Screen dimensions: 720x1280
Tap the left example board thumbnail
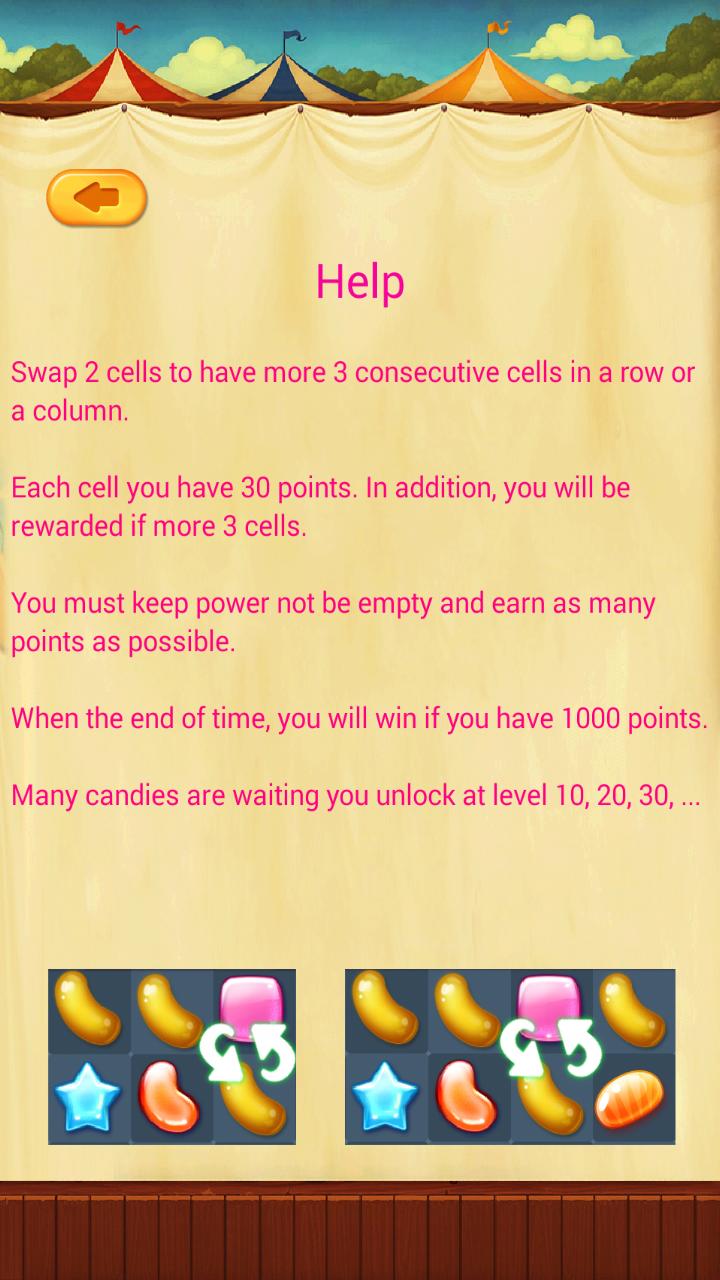click(x=172, y=1057)
